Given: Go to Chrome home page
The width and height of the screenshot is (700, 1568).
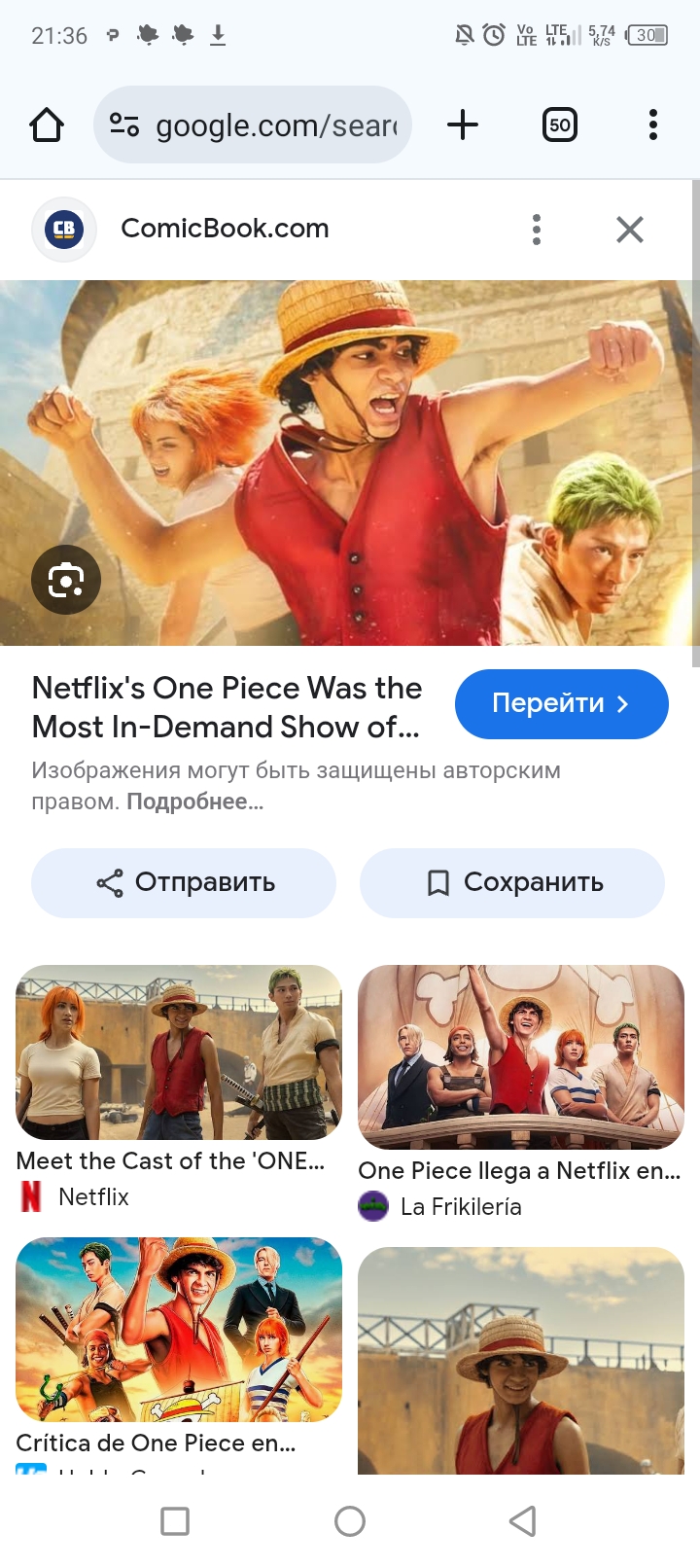Looking at the screenshot, I should tap(47, 125).
